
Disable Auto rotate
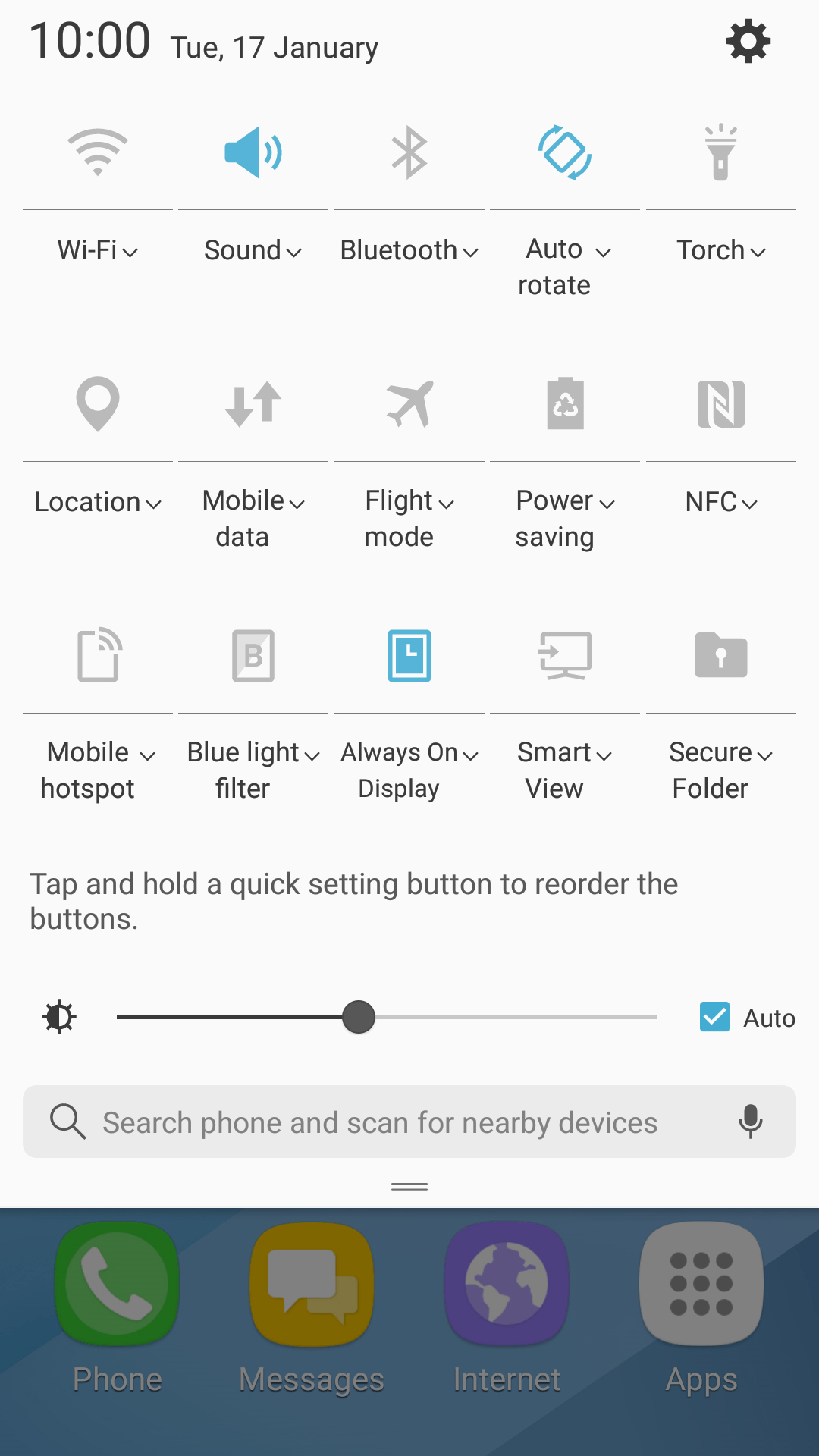(x=563, y=151)
